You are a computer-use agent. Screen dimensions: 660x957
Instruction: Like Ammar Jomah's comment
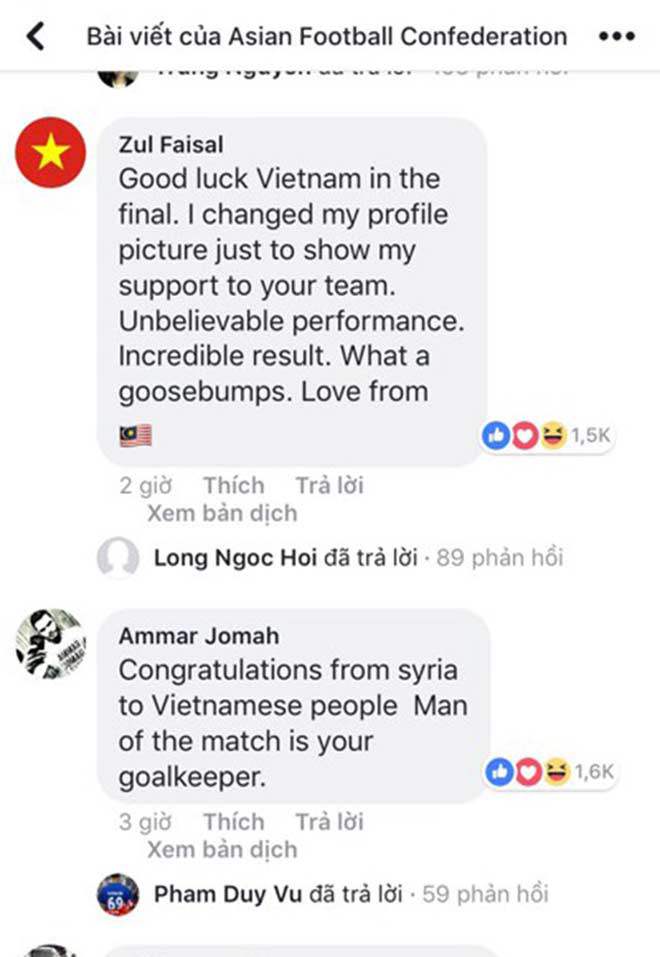(x=234, y=822)
